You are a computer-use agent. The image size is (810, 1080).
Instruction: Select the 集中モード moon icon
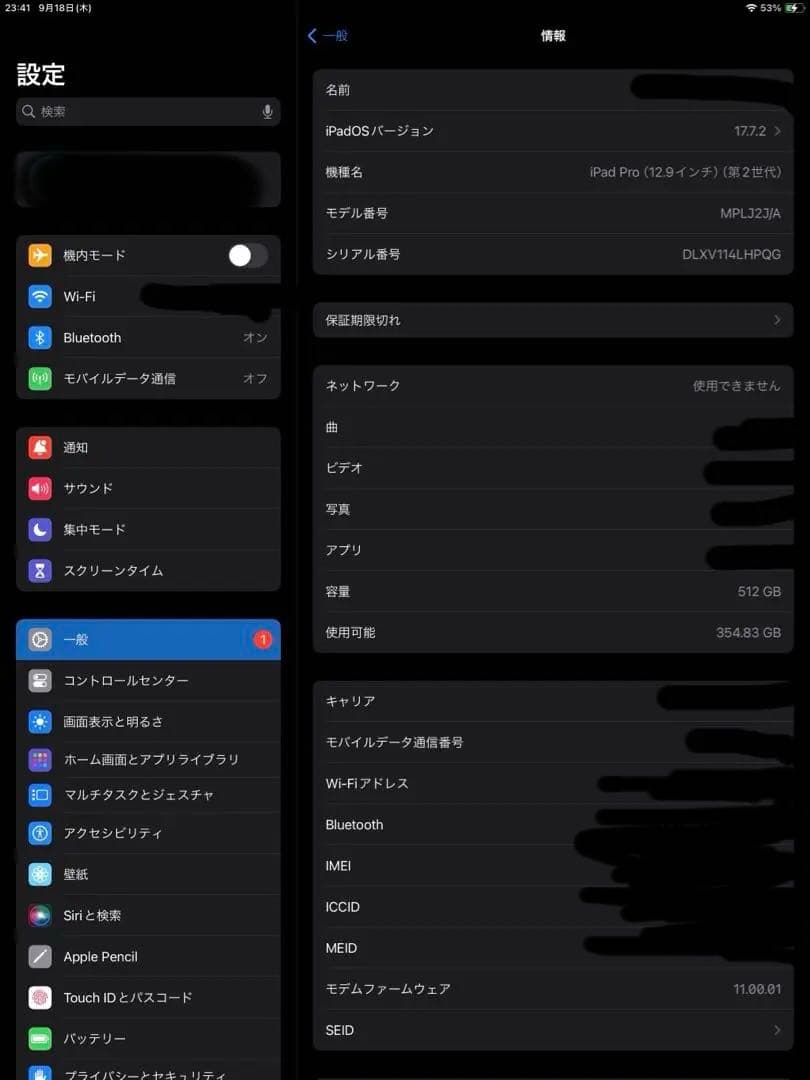tap(40, 529)
